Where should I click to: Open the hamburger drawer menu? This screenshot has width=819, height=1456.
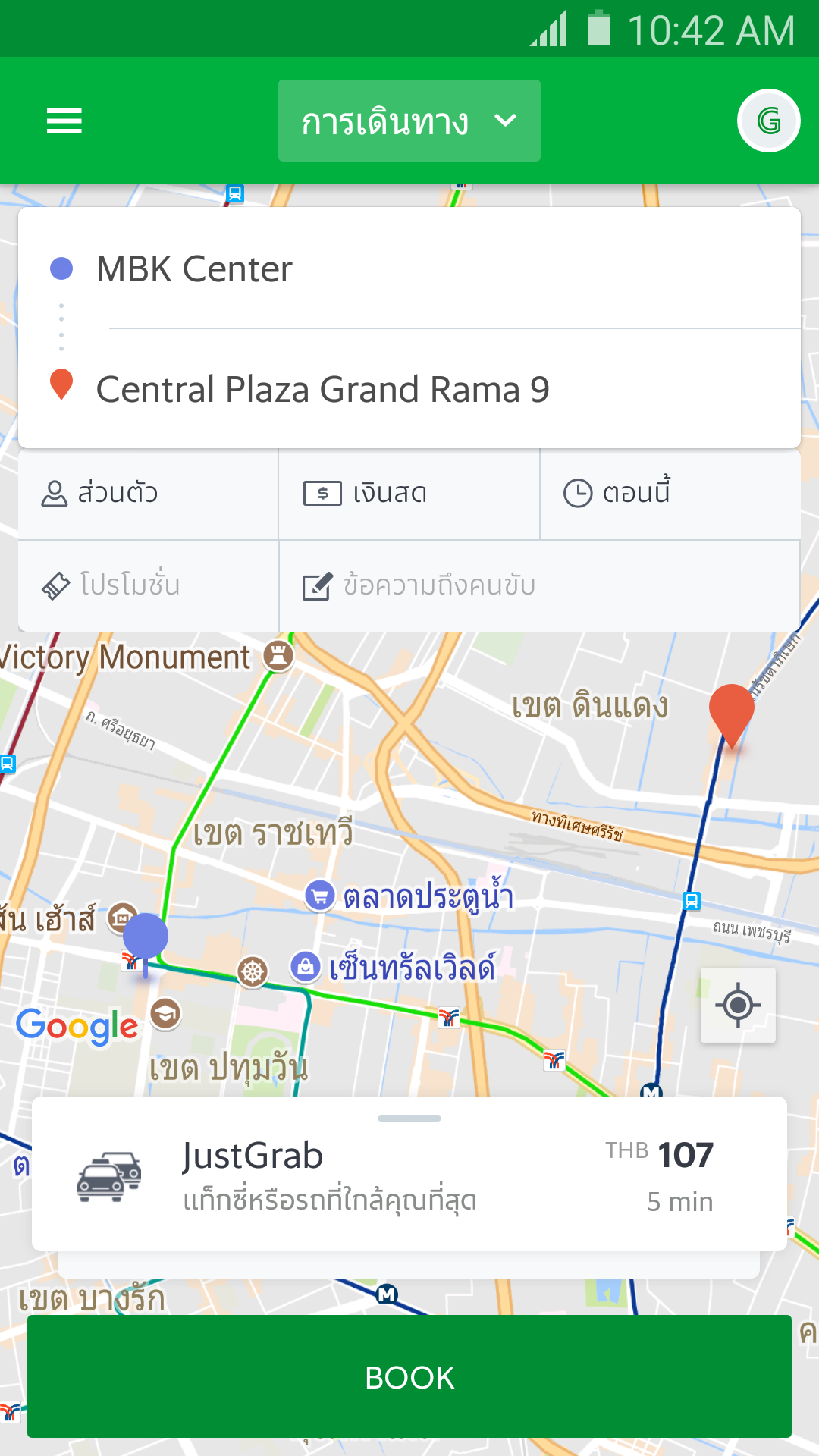click(x=64, y=121)
